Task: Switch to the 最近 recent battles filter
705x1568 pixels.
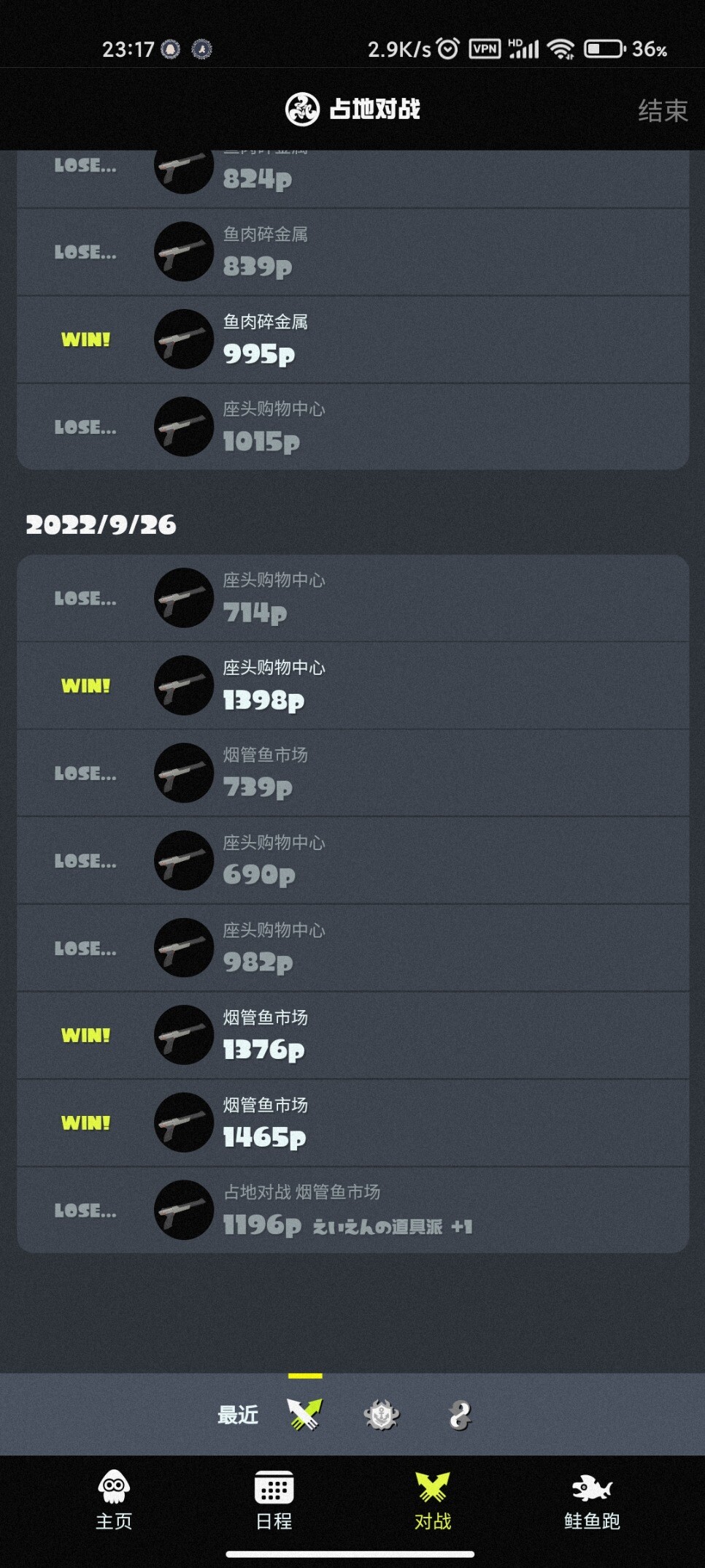Action: pyautogui.click(x=238, y=1415)
